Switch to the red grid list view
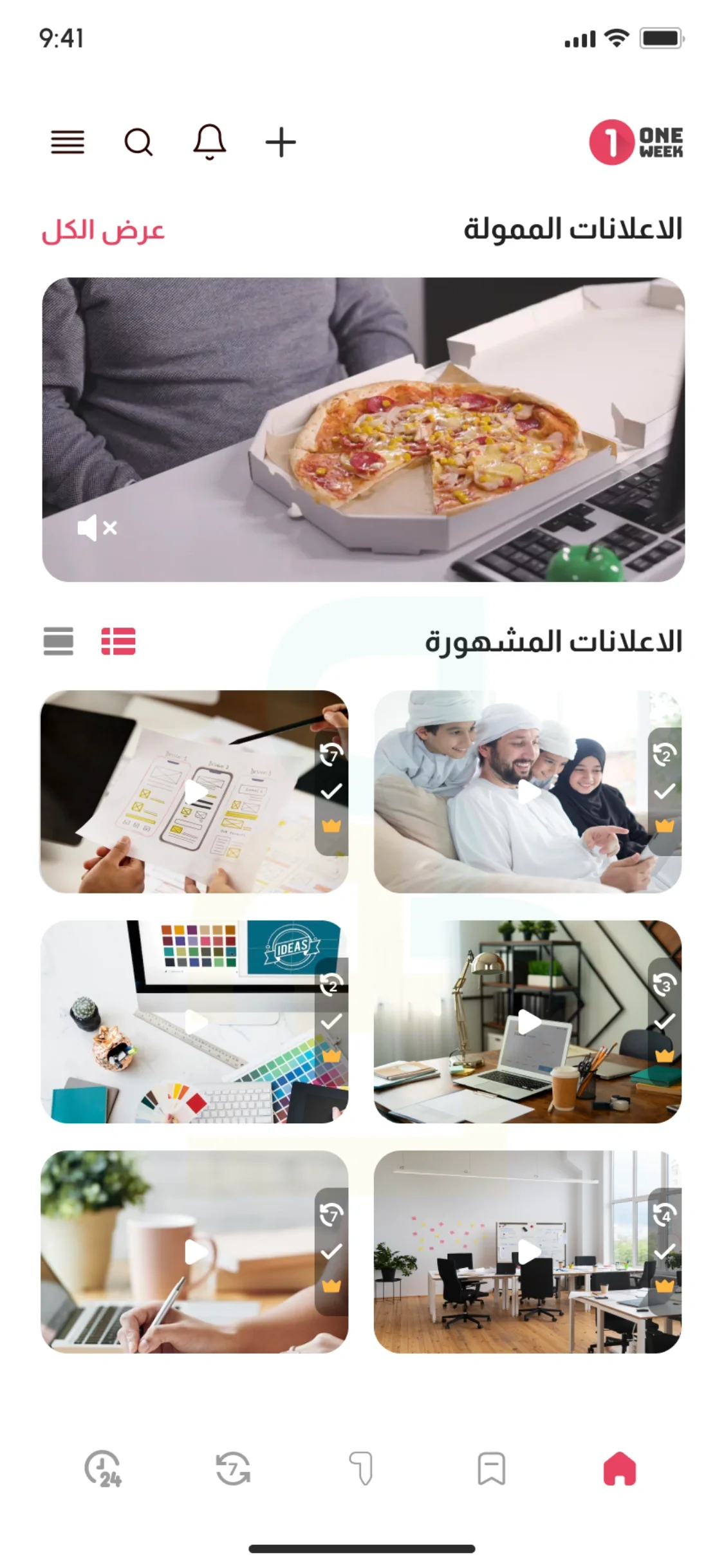Image resolution: width=724 pixels, height=1568 pixels. coord(118,641)
